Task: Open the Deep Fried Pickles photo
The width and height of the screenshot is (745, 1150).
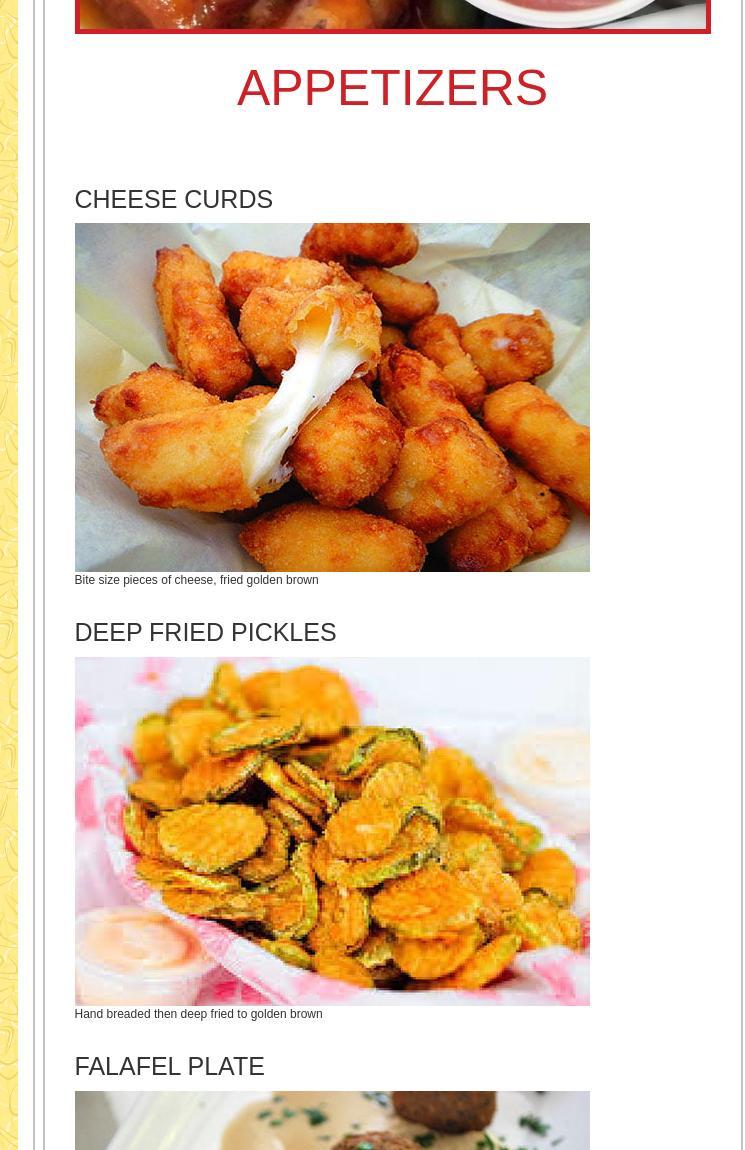Action: [x=331, y=831]
